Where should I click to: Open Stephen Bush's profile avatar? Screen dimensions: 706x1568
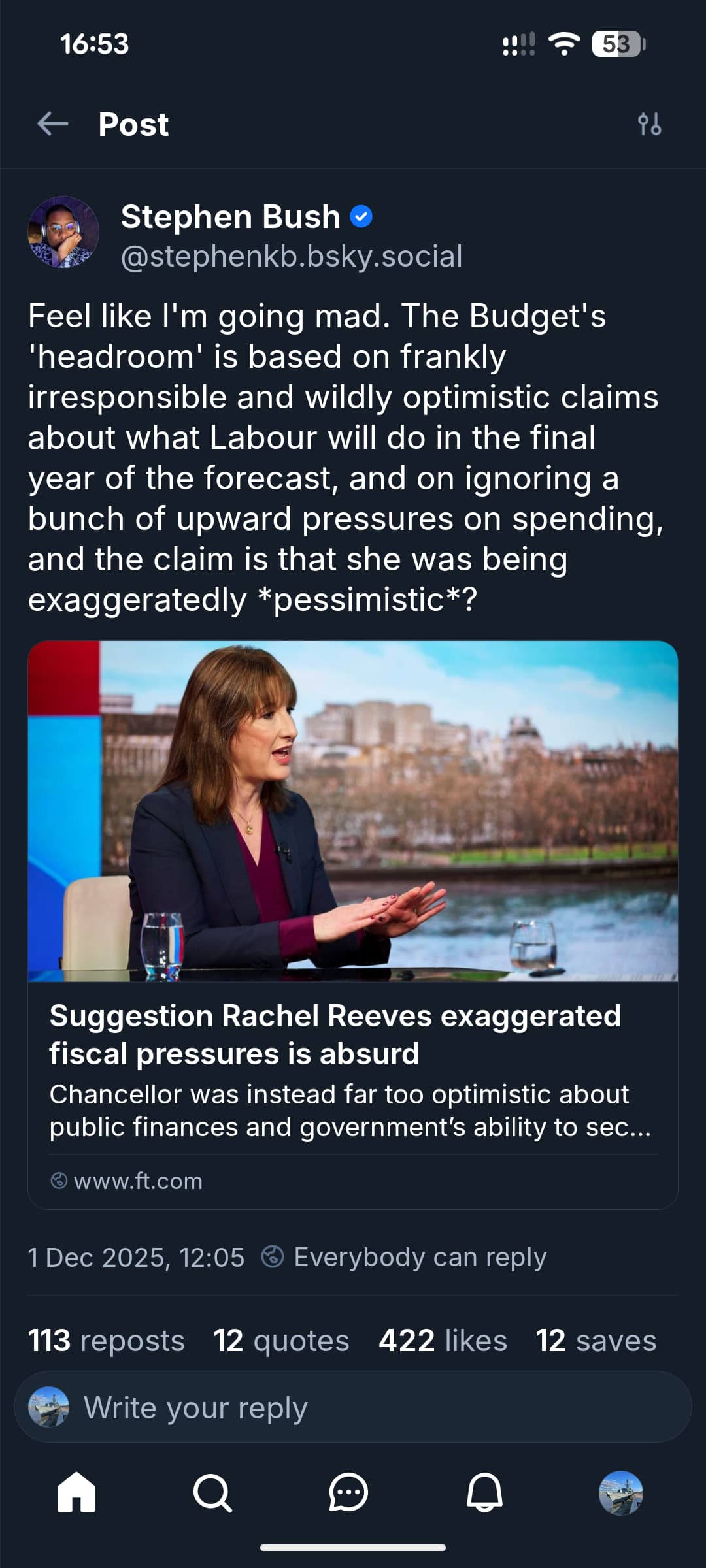[x=63, y=232]
